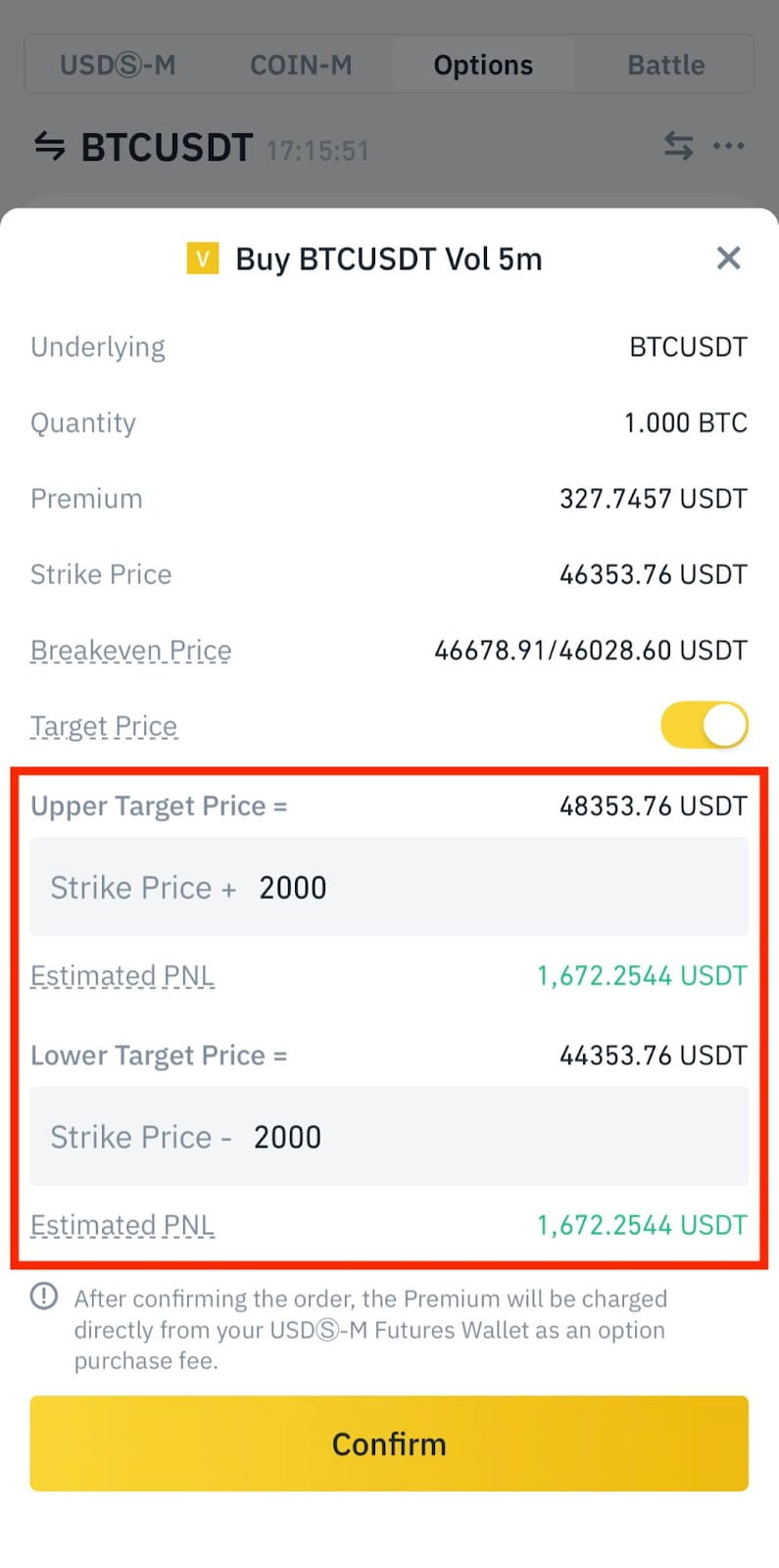Open Estimated PNL info under Lower Target
The image size is (779, 1568).
click(122, 1225)
